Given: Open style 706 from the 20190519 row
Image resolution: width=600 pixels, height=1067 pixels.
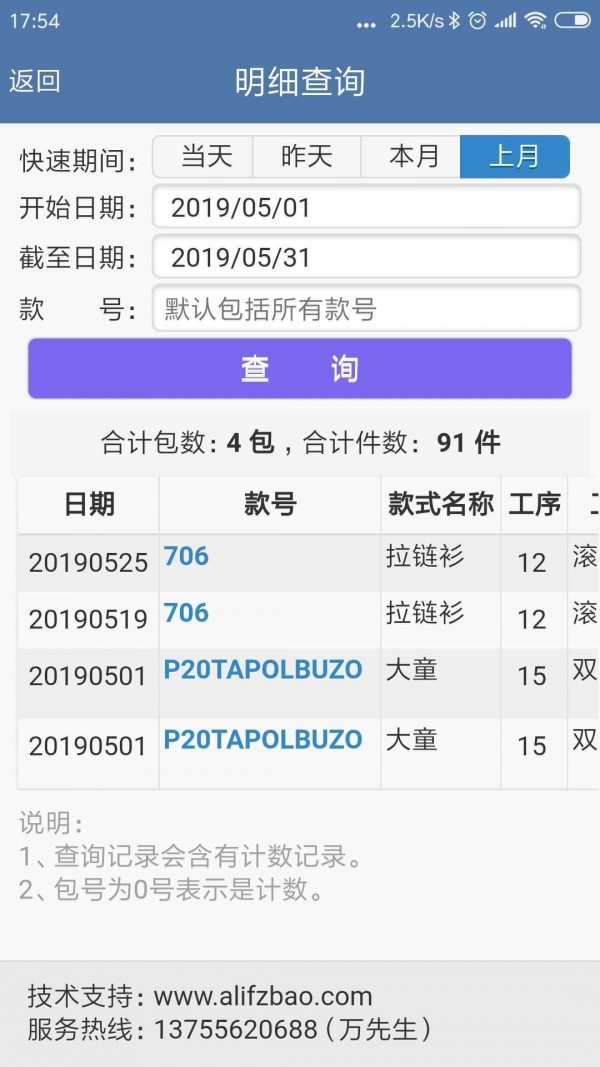Looking at the screenshot, I should coord(186,613).
